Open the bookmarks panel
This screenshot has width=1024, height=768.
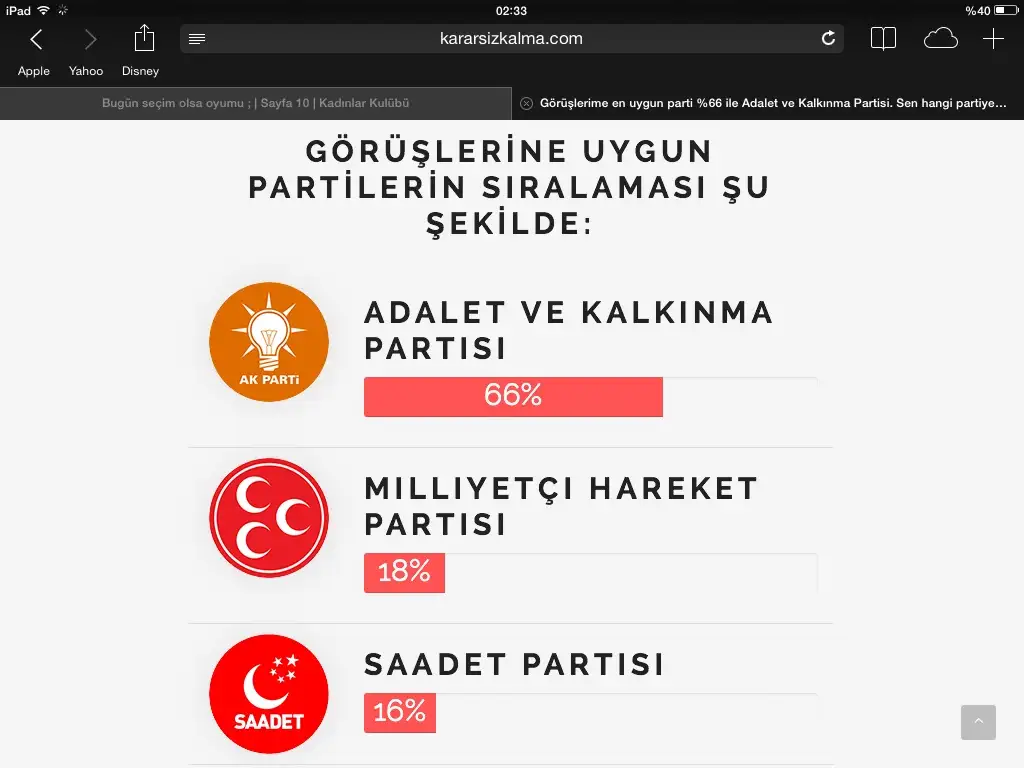point(883,39)
